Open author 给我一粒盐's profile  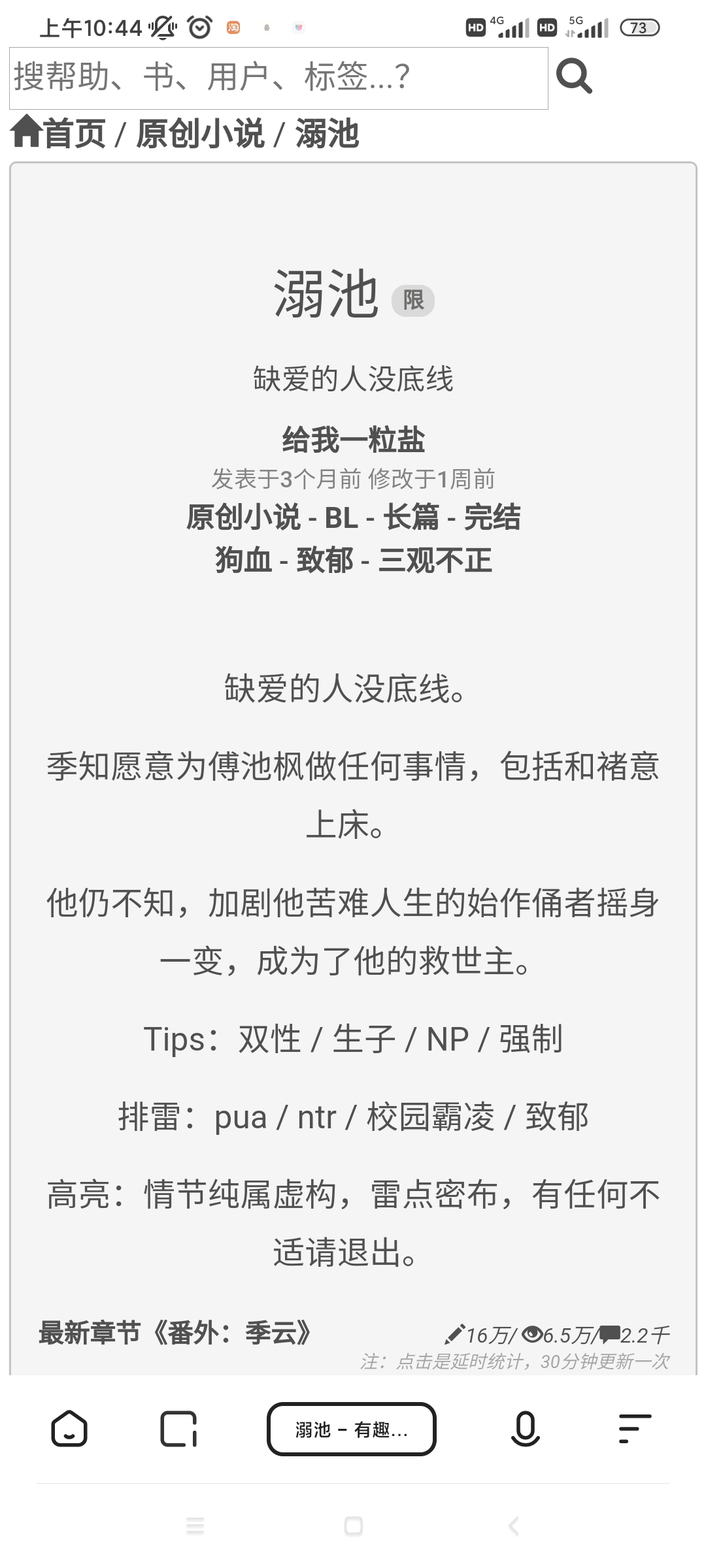[x=353, y=440]
